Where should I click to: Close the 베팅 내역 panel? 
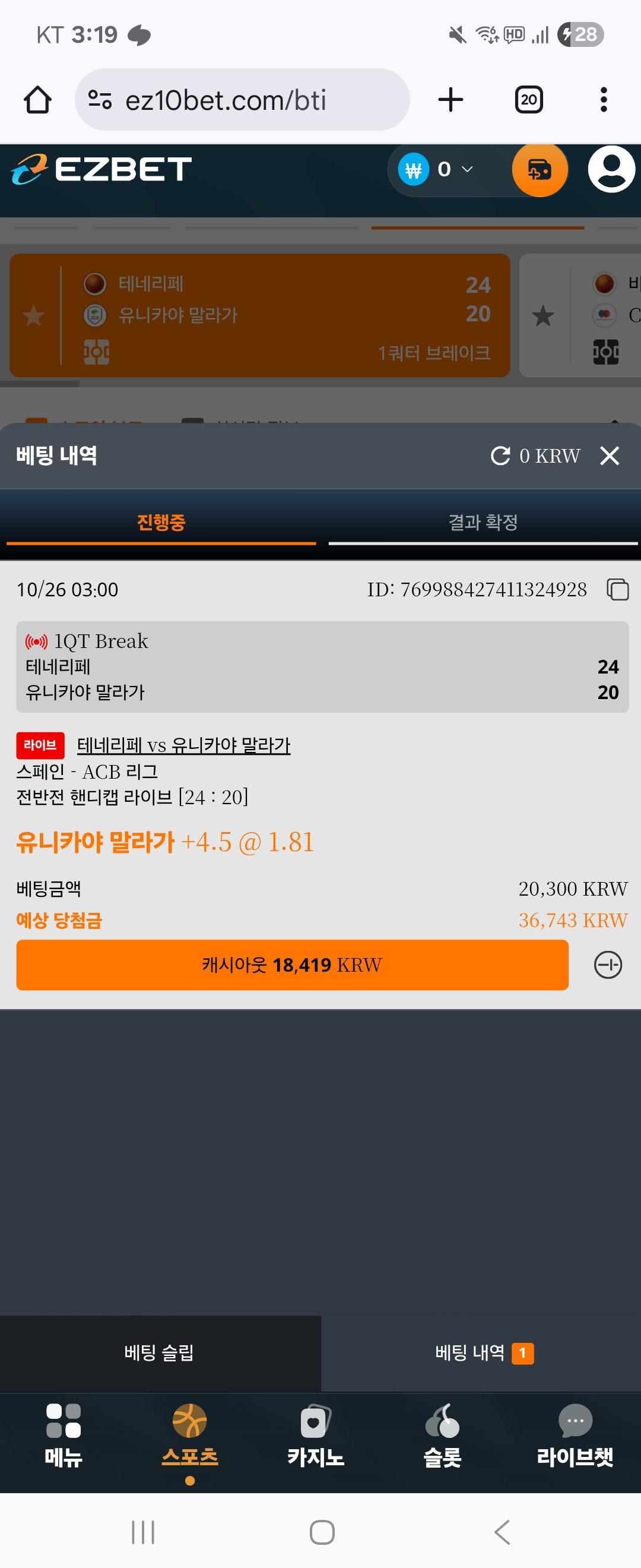point(609,456)
